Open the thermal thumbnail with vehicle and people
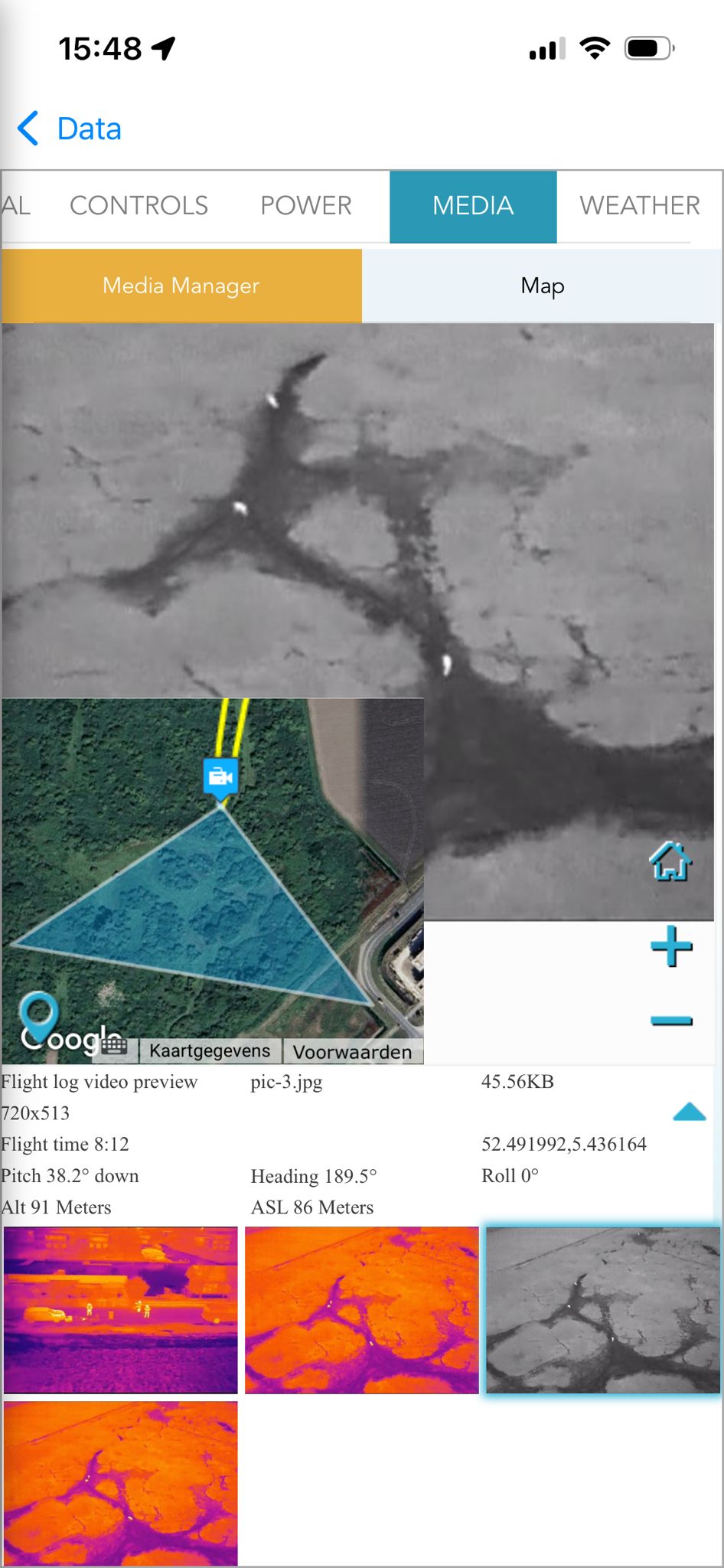724x1568 pixels. [121, 1310]
